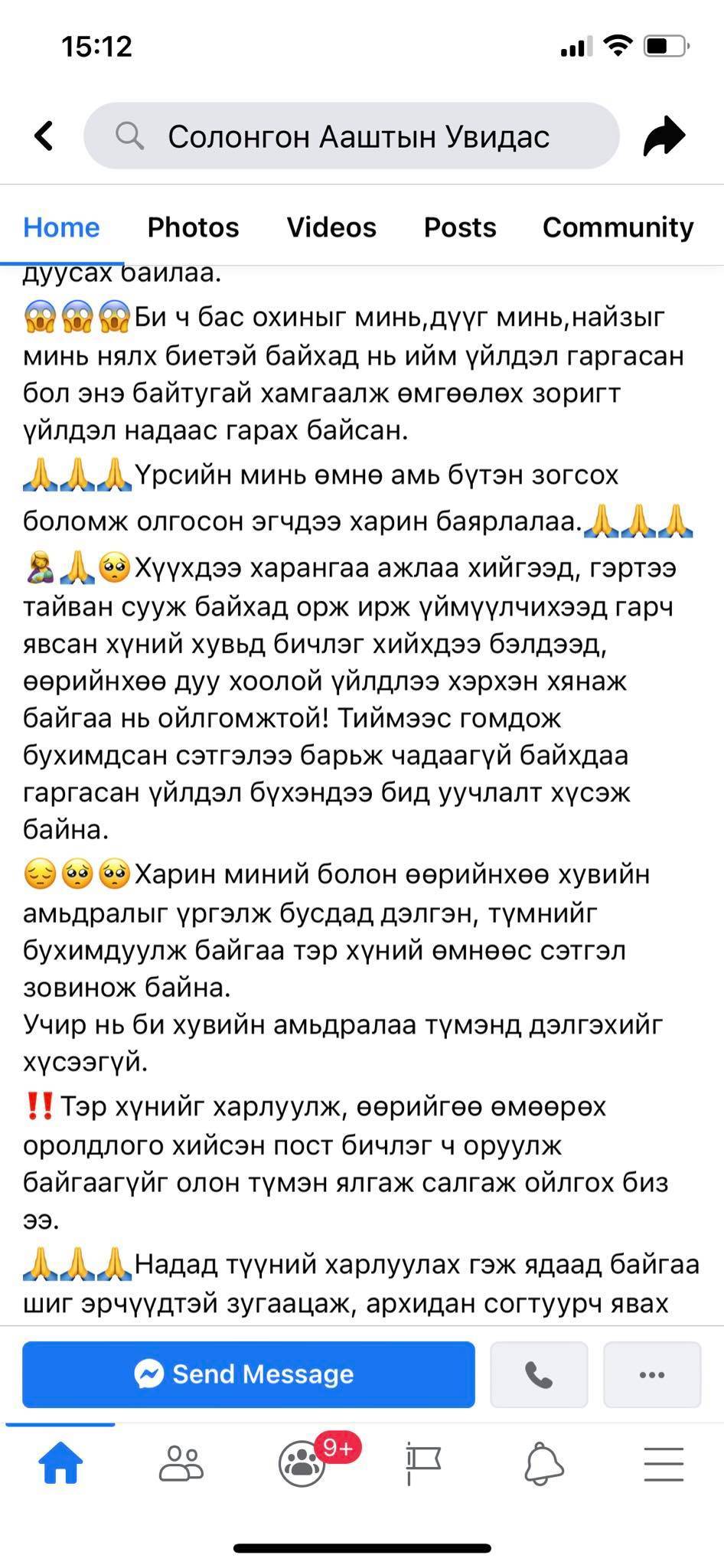724x1568 pixels.
Task: Open the Pages flag tab
Action: [422, 1464]
